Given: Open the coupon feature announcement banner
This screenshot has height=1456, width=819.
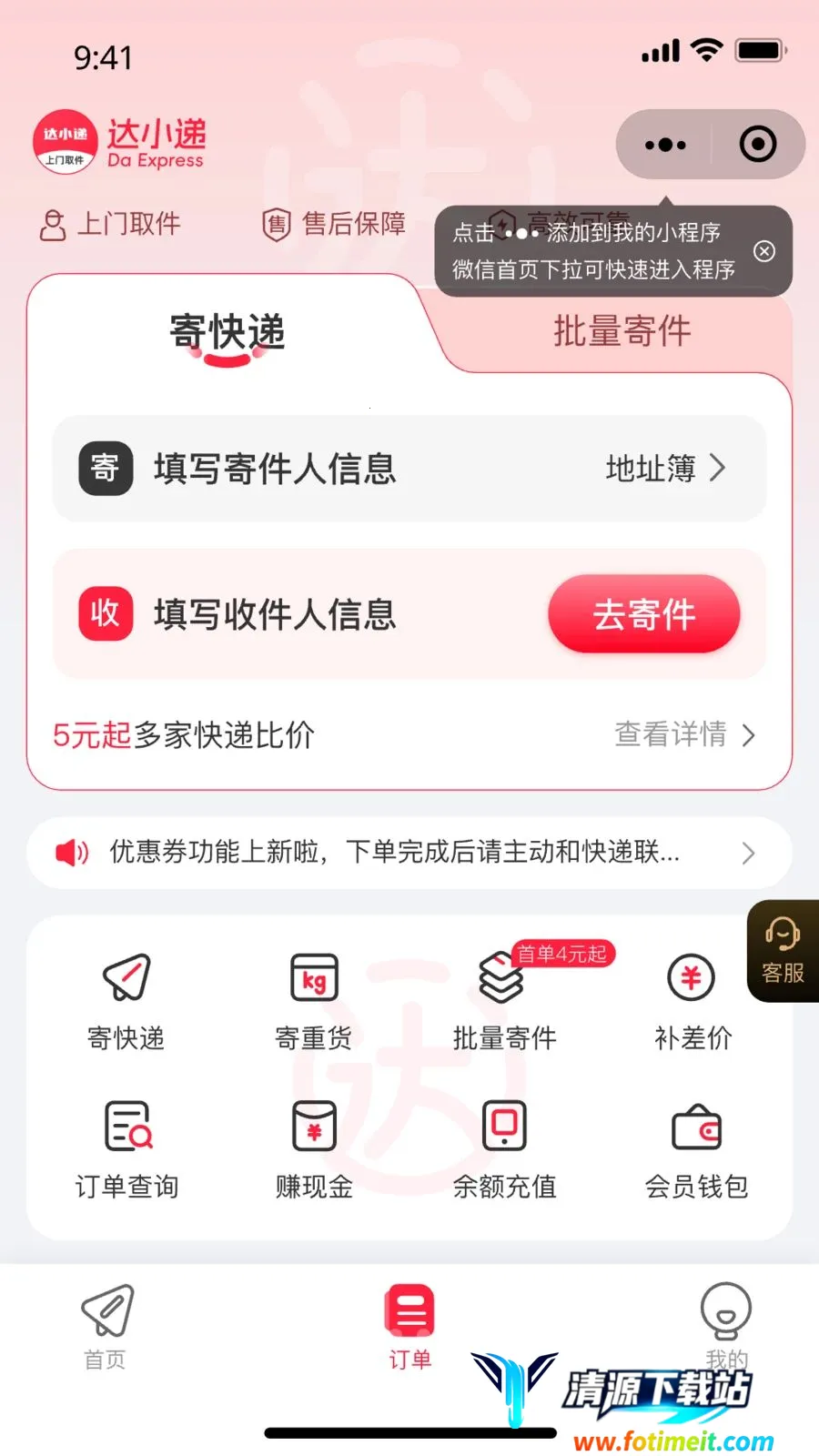Looking at the screenshot, I should tap(409, 853).
